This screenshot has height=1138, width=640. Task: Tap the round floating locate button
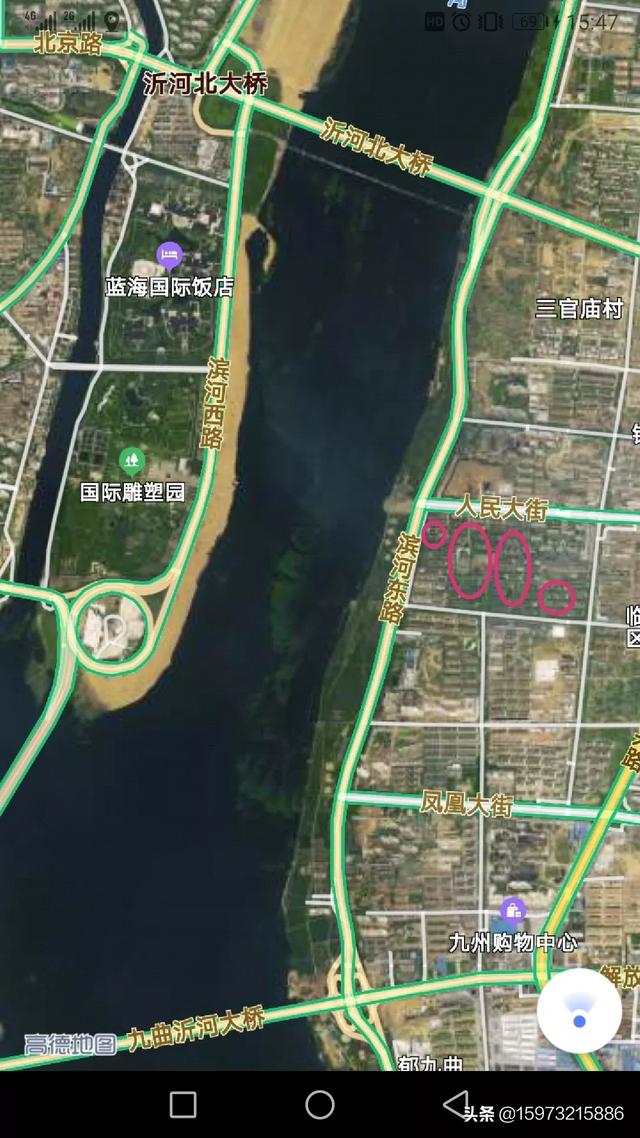click(579, 1011)
